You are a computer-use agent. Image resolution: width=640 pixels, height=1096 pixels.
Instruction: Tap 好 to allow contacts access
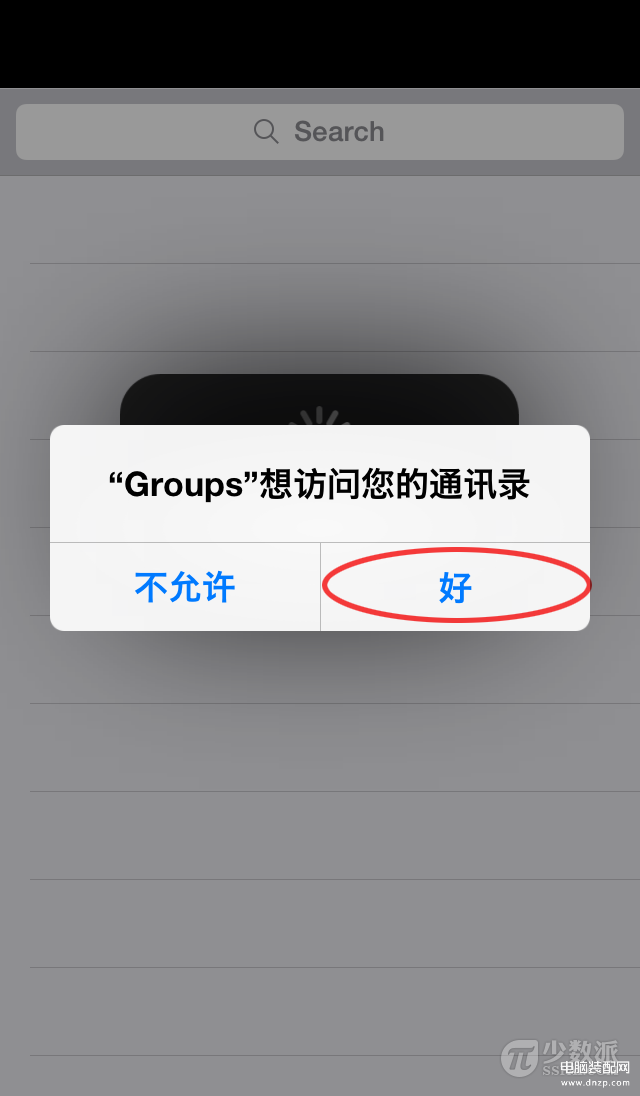(x=455, y=587)
